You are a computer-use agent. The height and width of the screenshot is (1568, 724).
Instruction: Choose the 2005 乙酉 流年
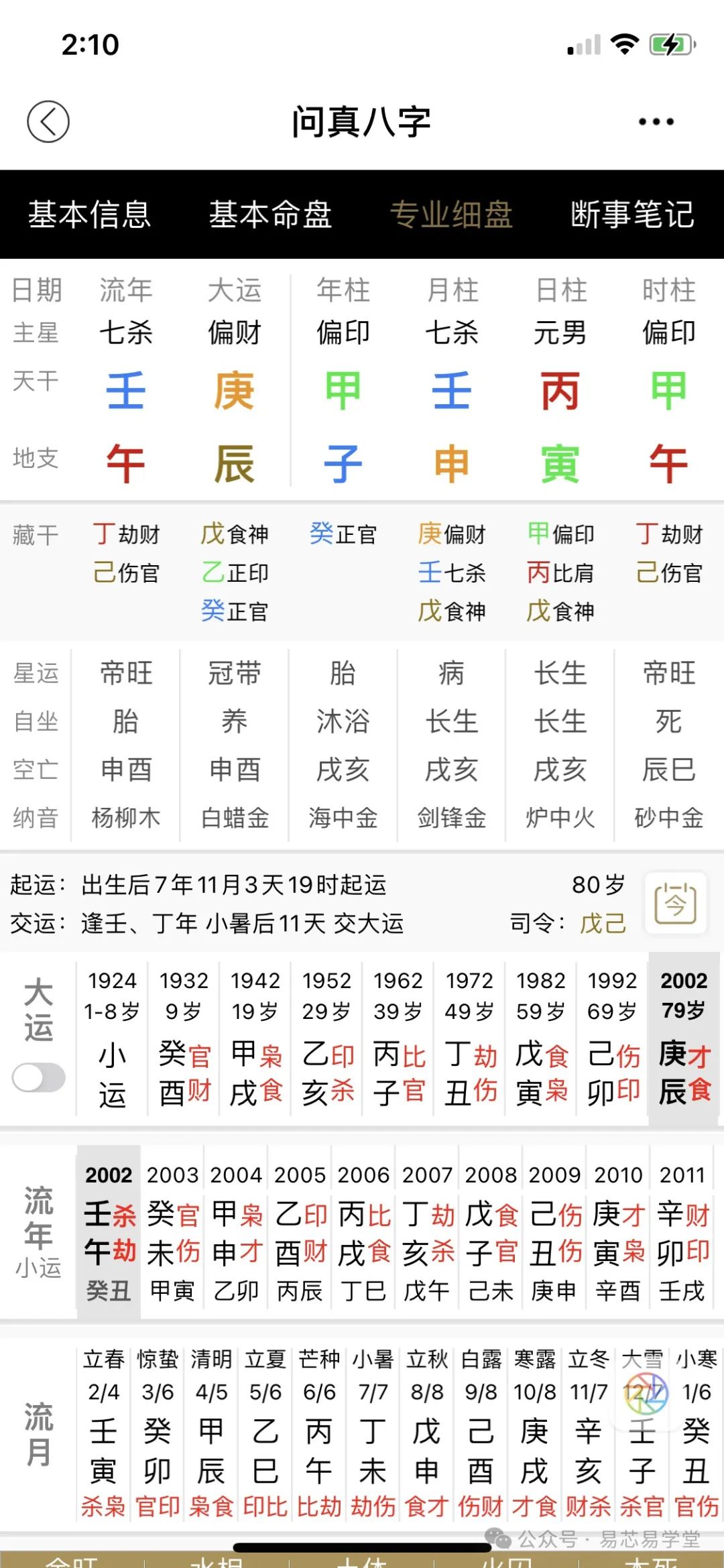pos(300,1233)
